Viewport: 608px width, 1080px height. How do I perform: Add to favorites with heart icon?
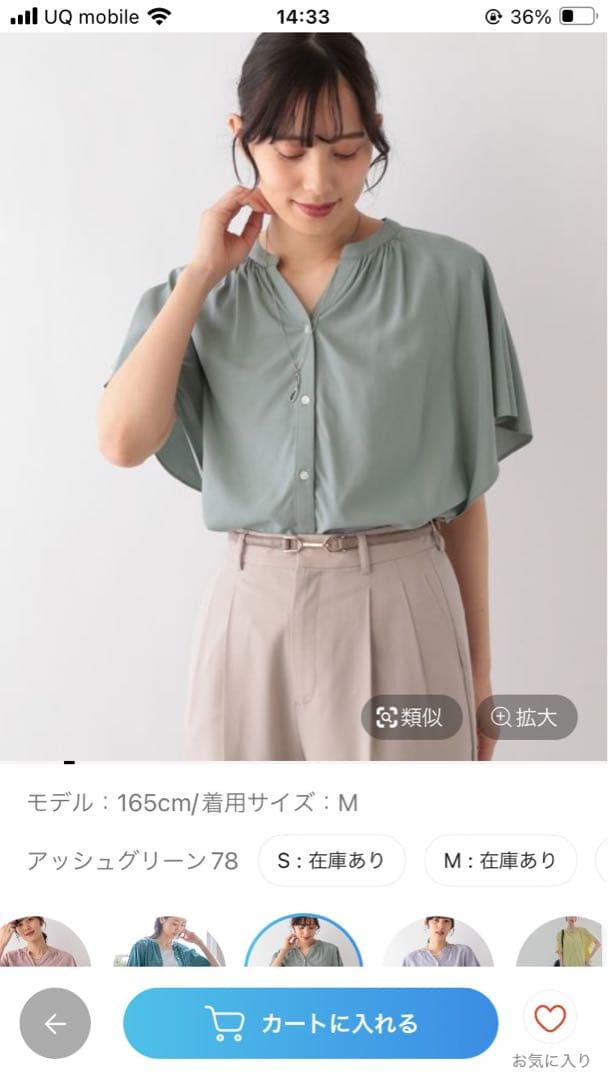[x=550, y=1019]
